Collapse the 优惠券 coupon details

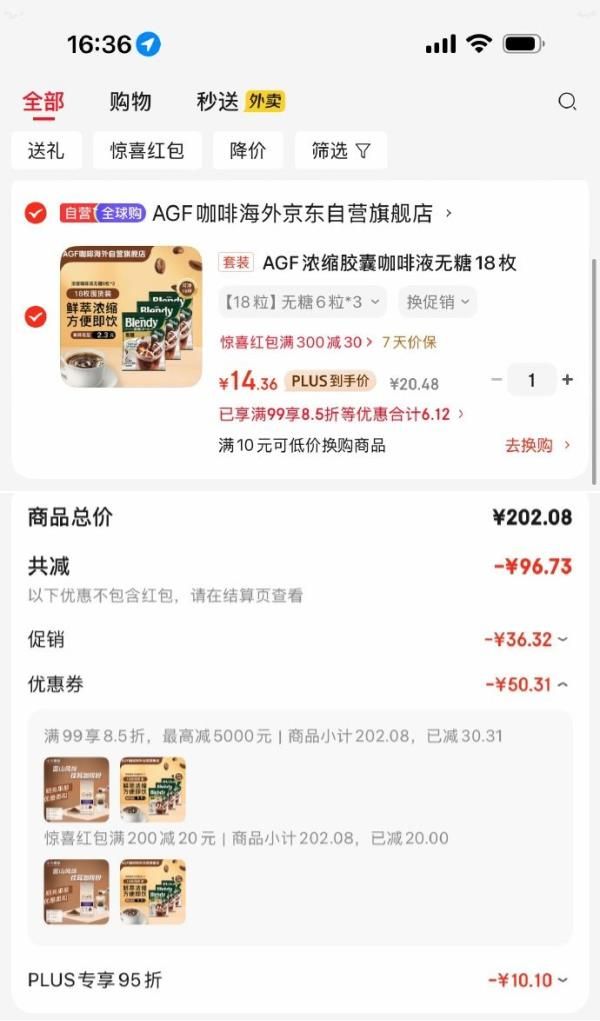(527, 685)
